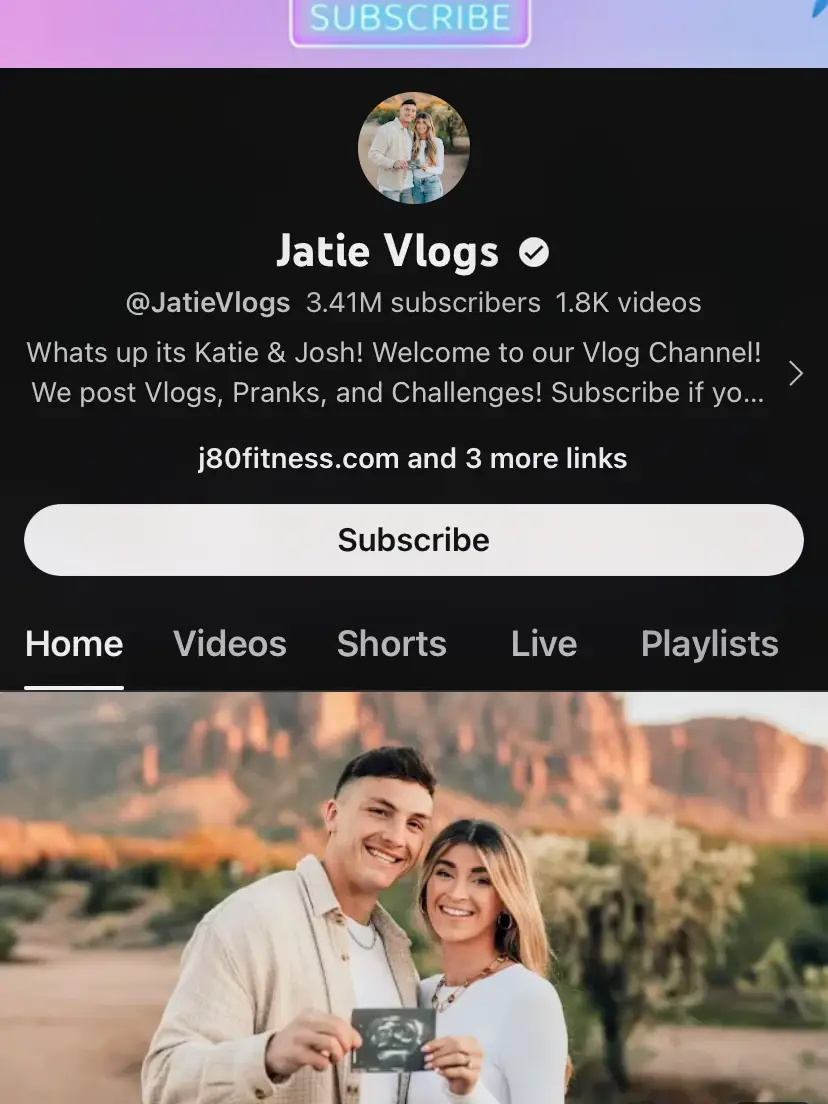
Task: Switch to the Videos tab
Action: click(230, 644)
